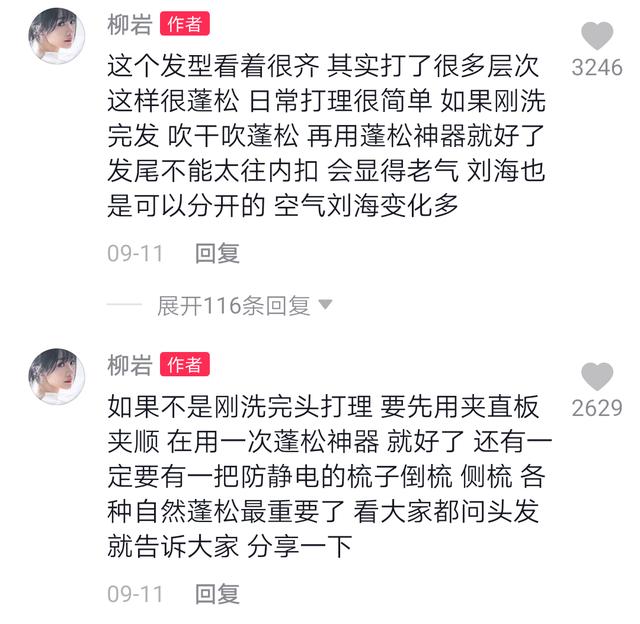Open 柳岩's avatar on first comment
Screen dimensions: 640x624
coord(57,37)
